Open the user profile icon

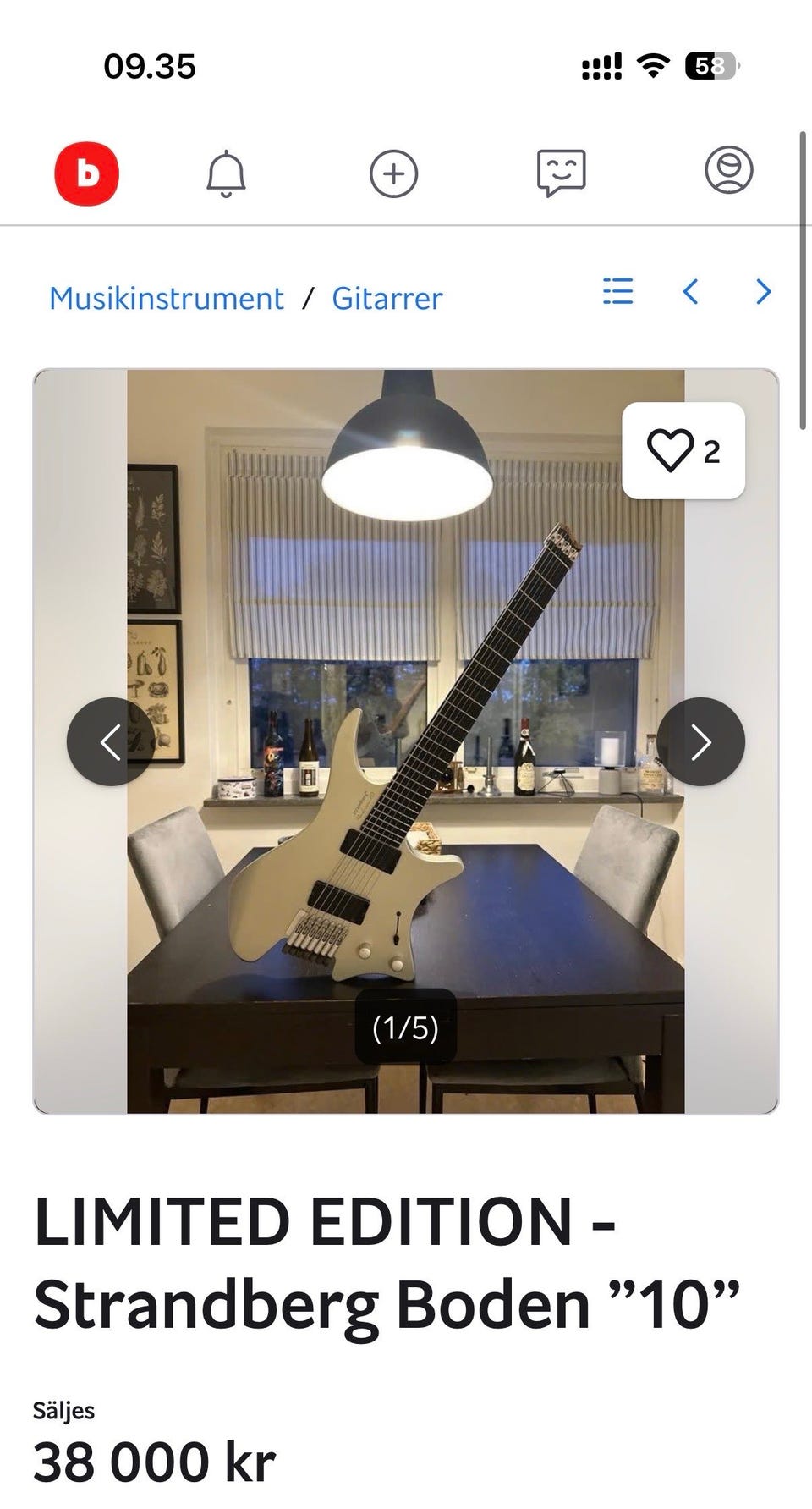click(x=729, y=170)
